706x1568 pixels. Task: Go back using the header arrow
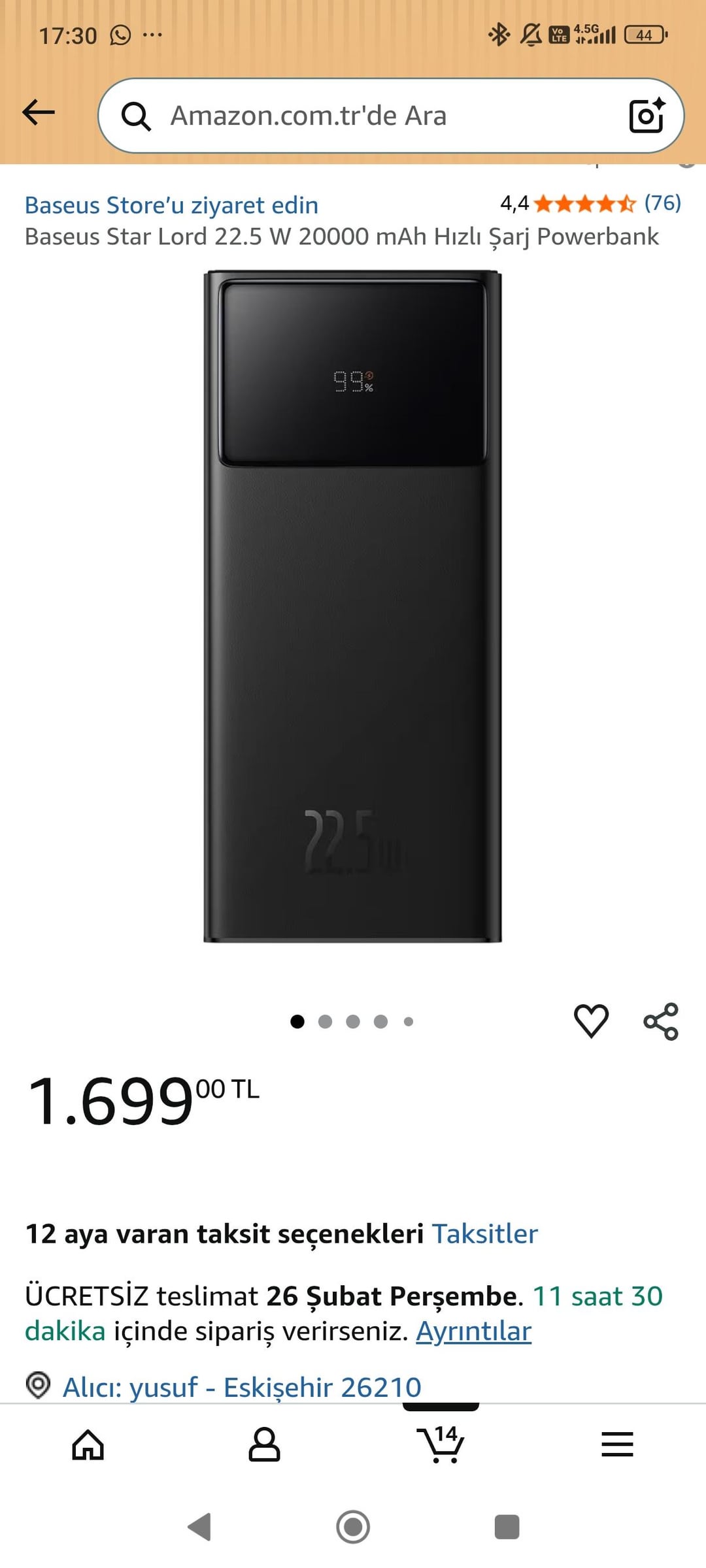point(39,113)
